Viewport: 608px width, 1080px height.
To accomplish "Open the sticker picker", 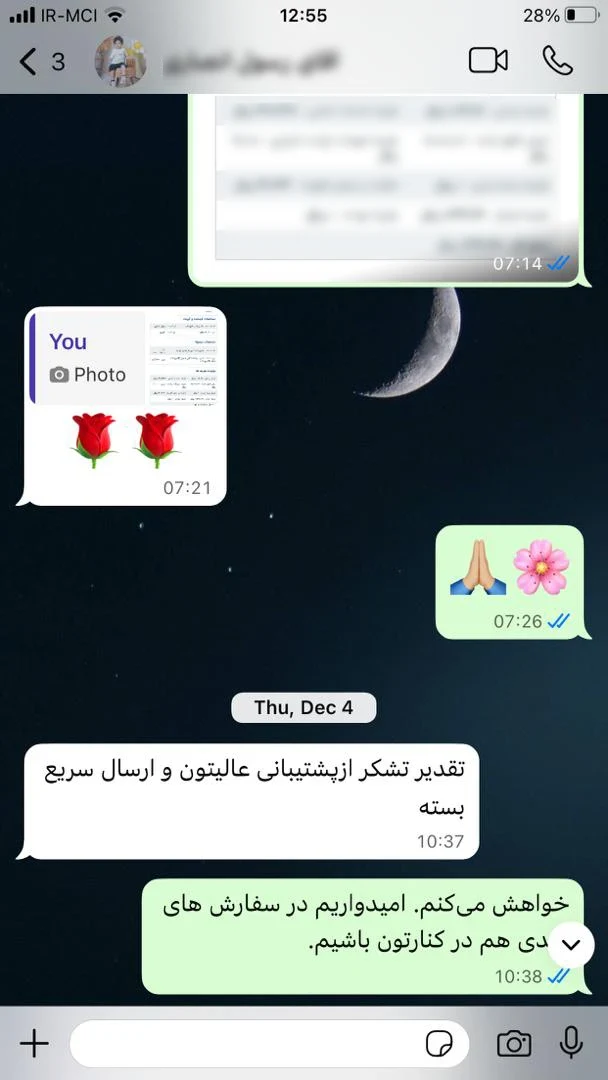I will (x=438, y=1045).
